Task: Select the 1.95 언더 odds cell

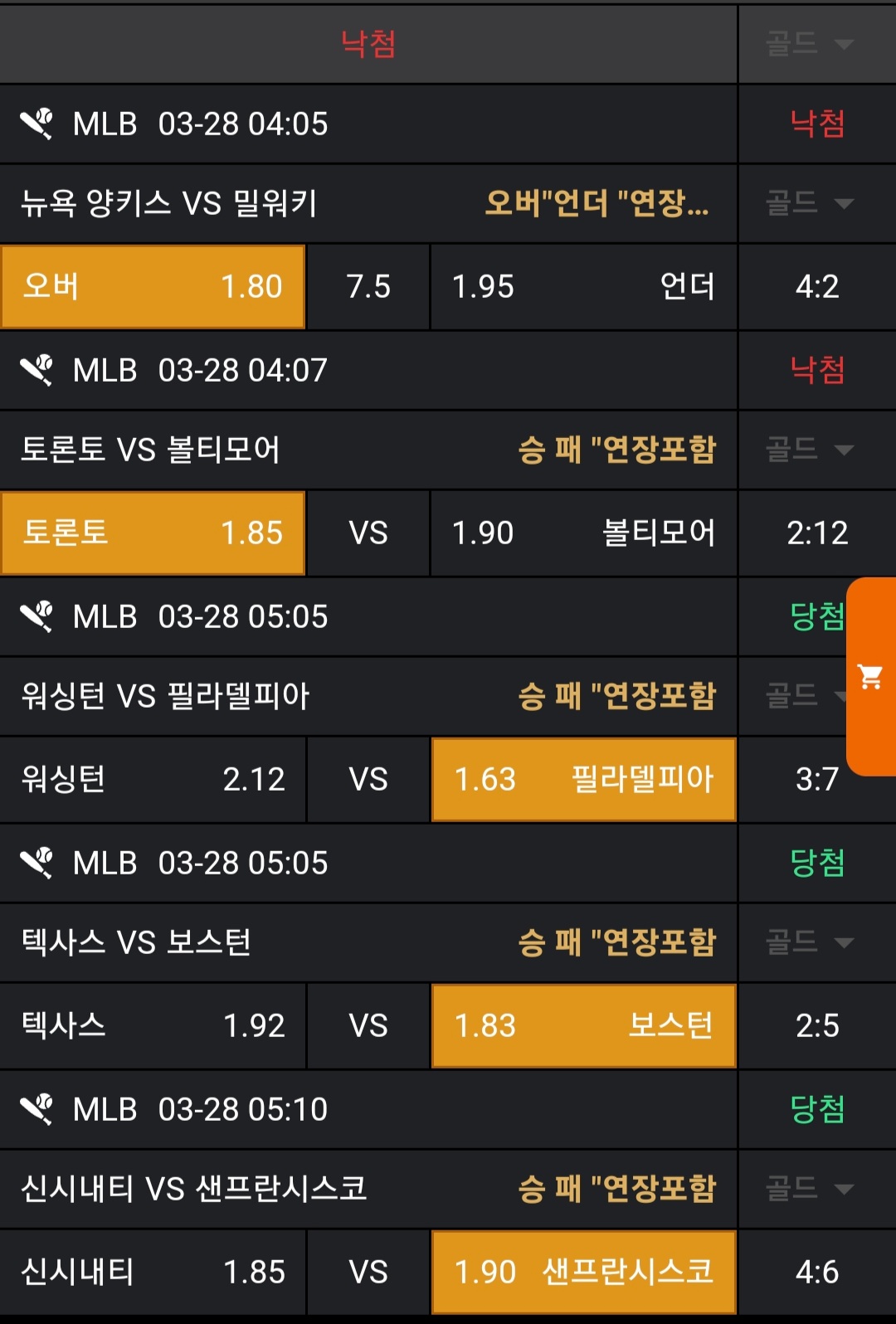Action: [x=583, y=287]
